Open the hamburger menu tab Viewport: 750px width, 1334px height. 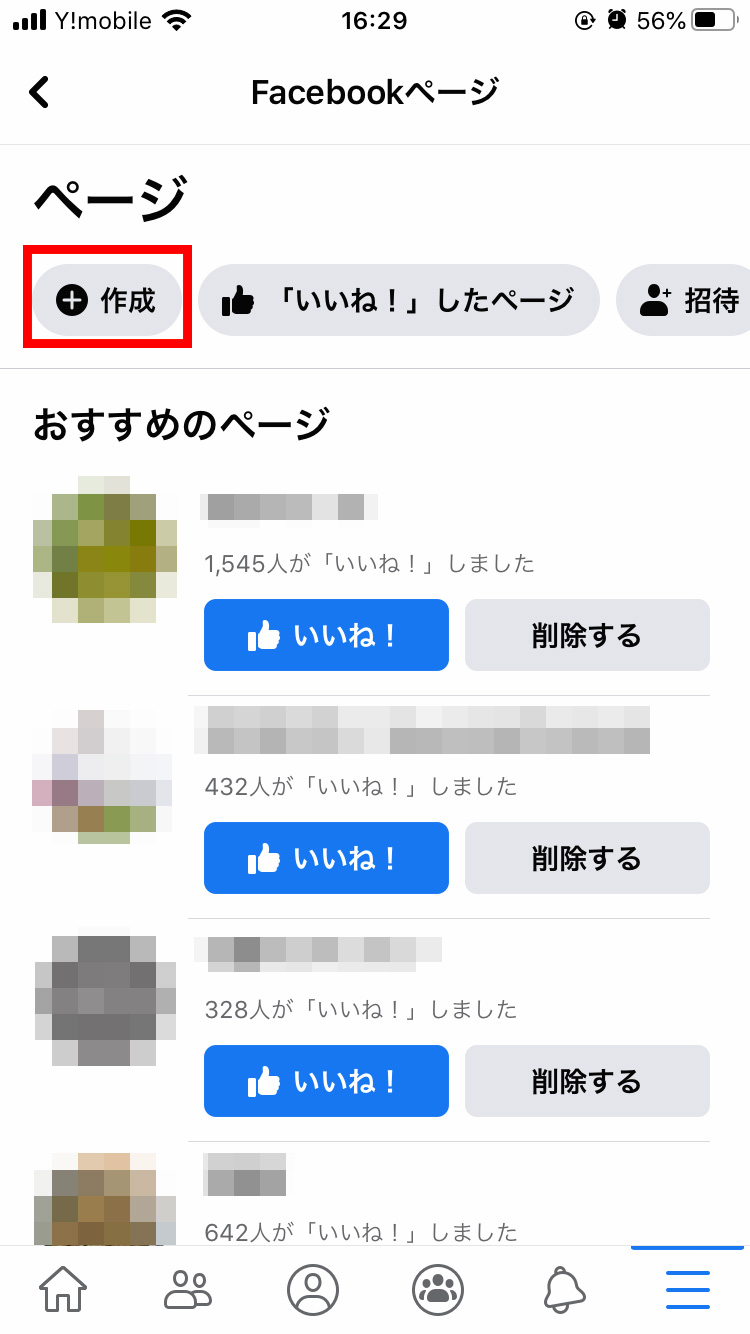688,1290
